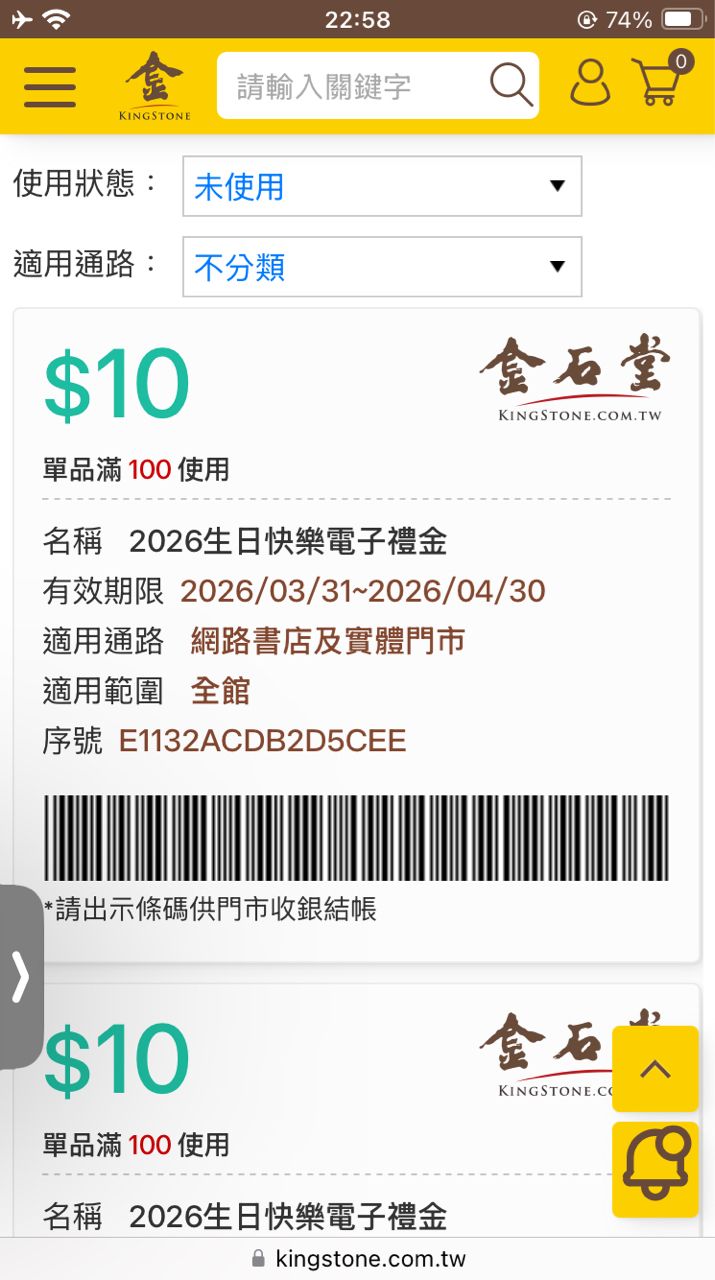715x1280 pixels.
Task: Open the member account icon
Action: click(590, 84)
